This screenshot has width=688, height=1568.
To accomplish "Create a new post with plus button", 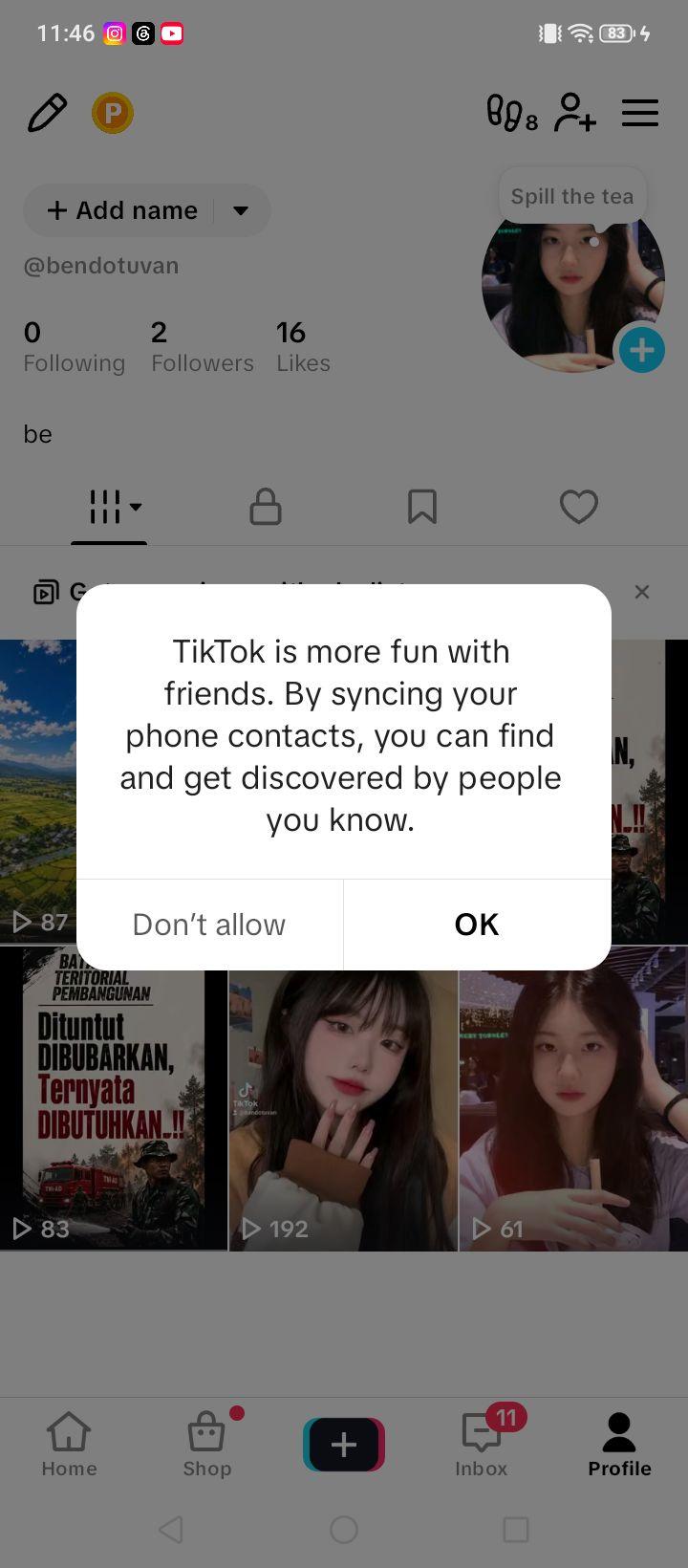I will point(344,1444).
